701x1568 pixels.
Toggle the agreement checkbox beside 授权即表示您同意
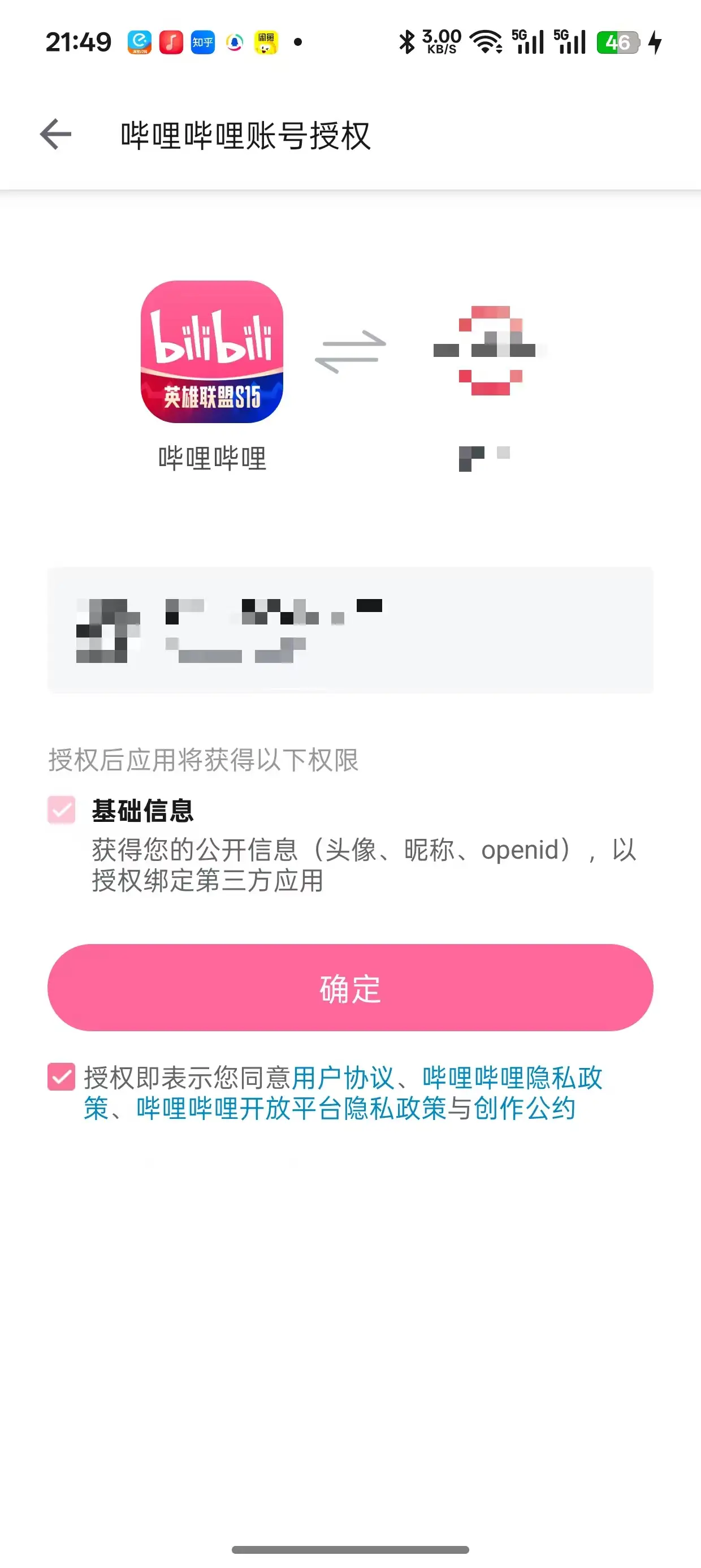(x=62, y=1077)
